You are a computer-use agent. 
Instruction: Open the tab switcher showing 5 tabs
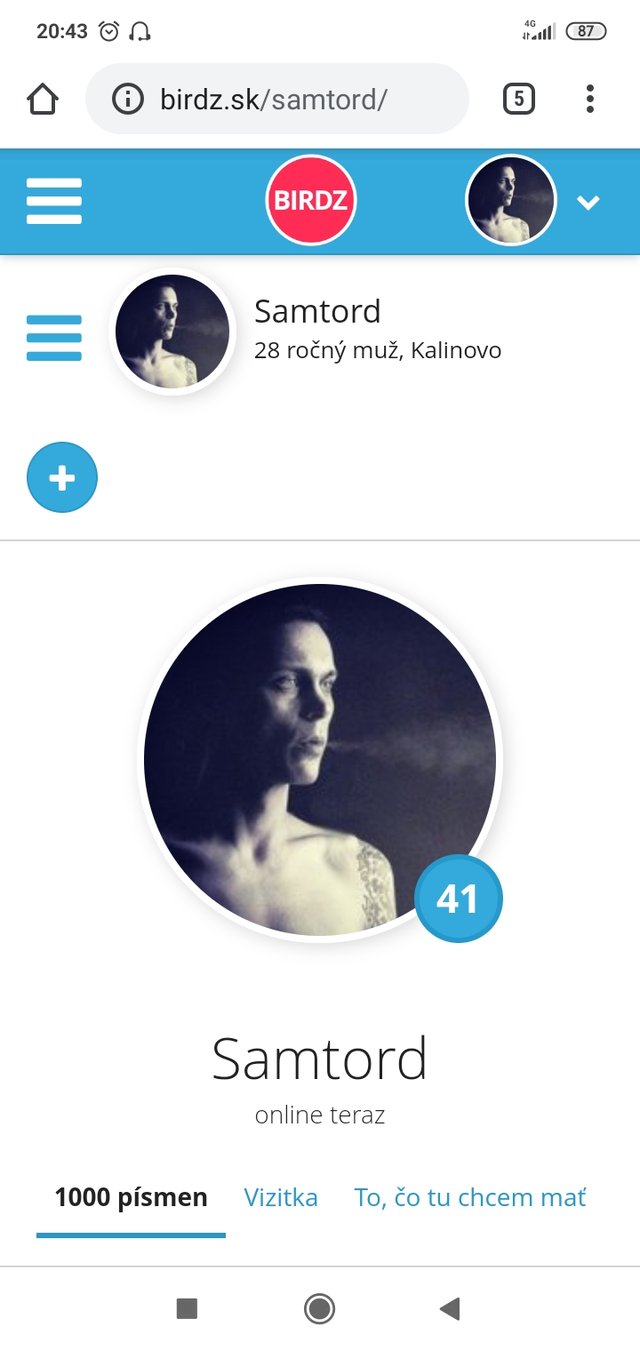click(518, 99)
